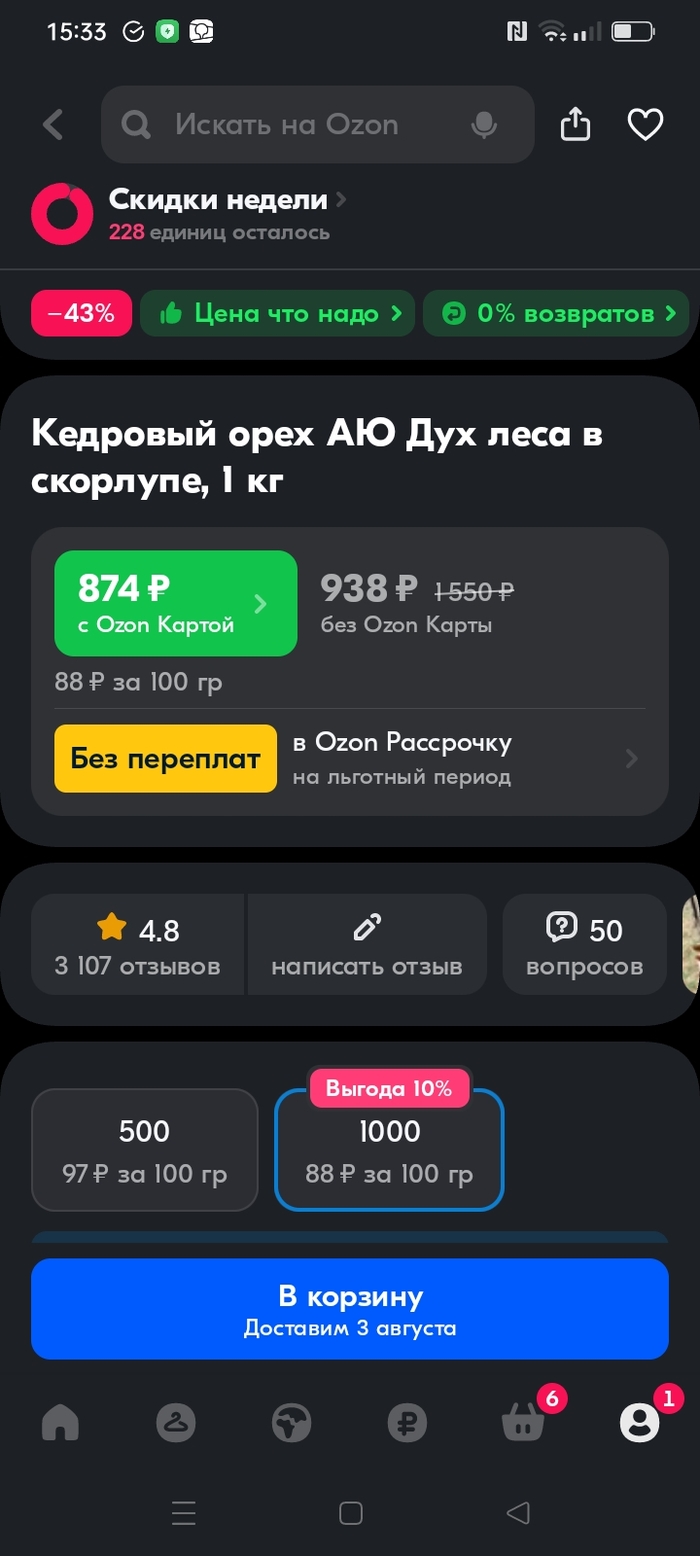Open the 3 107 отзывов rating block
Image resolution: width=700 pixels, height=1556 pixels.
[137, 945]
